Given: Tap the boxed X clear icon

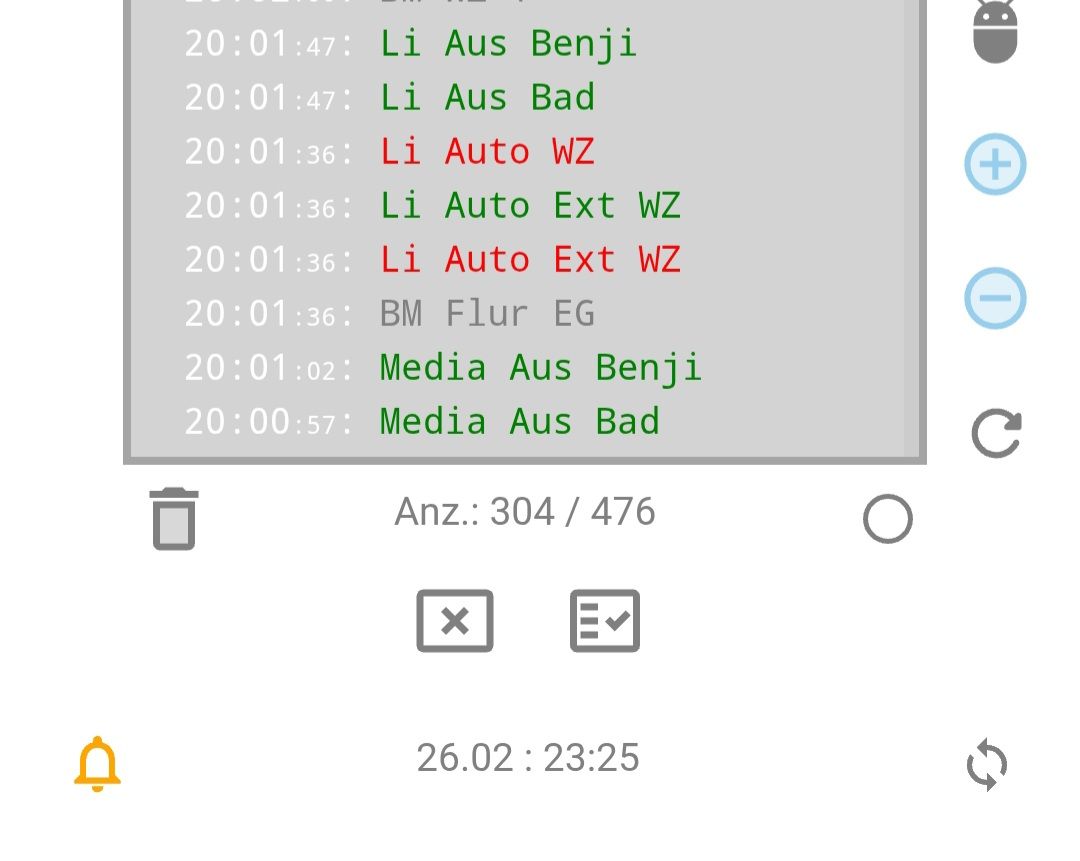Looking at the screenshot, I should coord(455,621).
